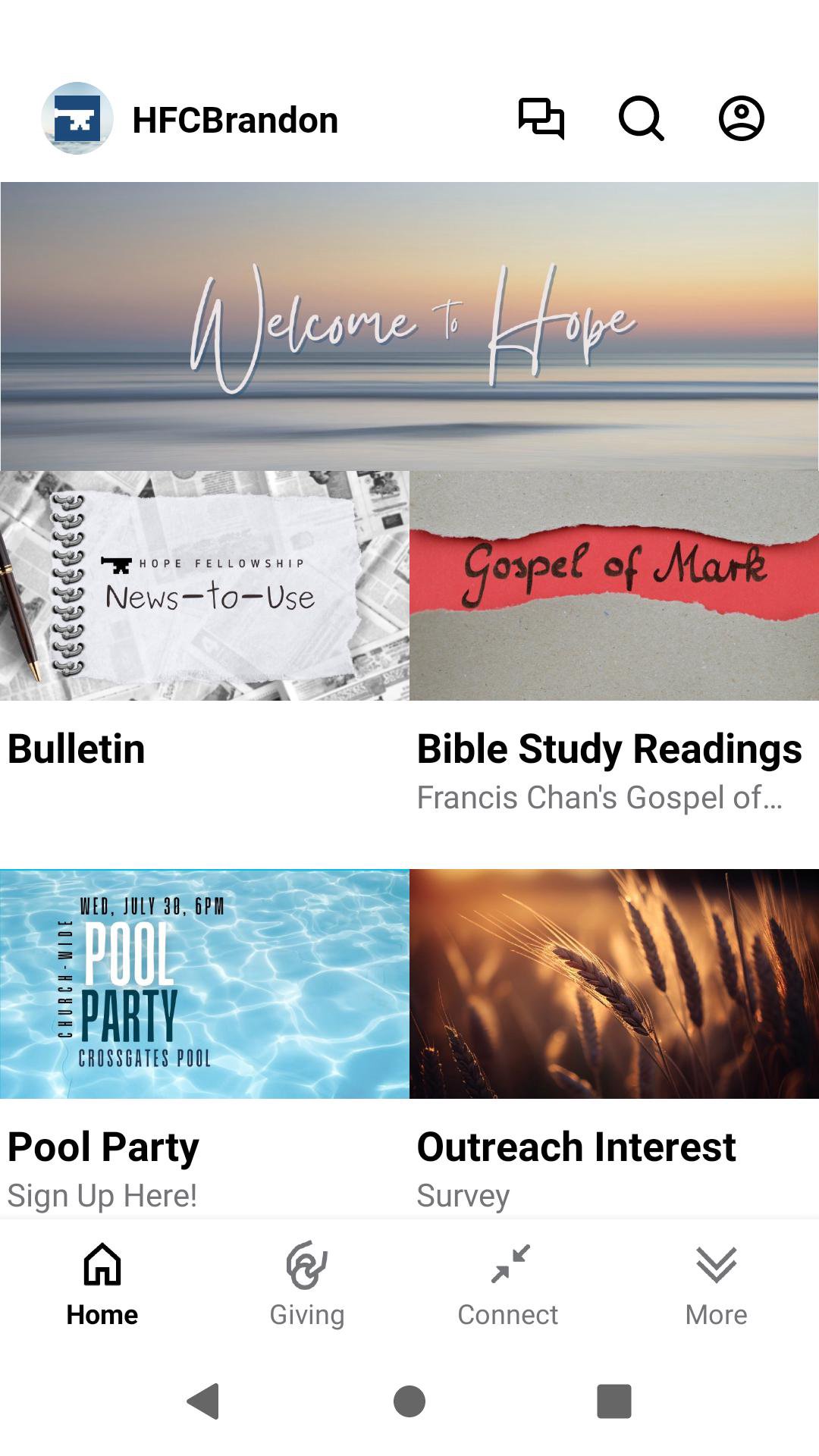
Task: Tap the system recent apps button
Action: 614,1401
